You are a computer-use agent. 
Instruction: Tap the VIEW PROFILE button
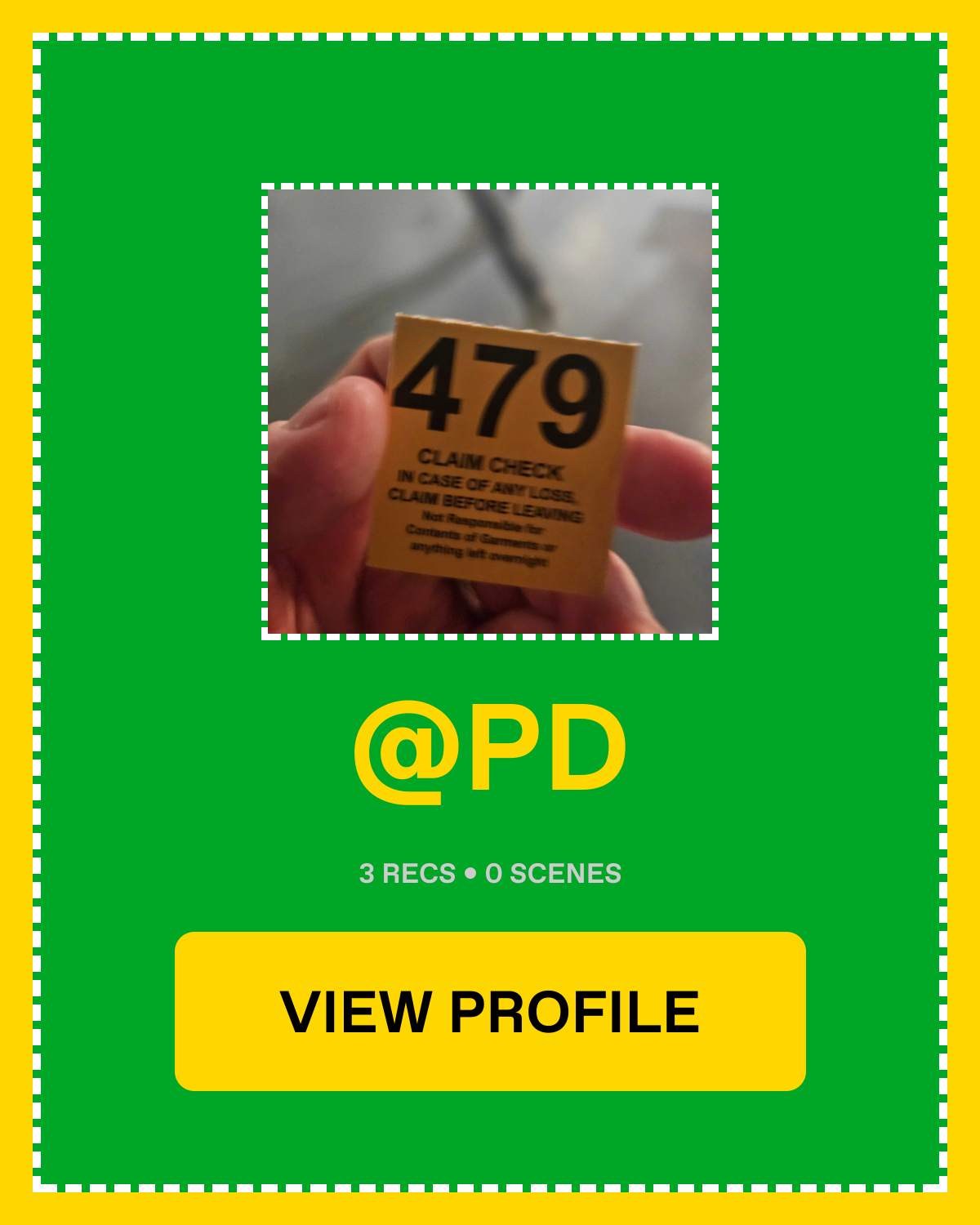[490, 1011]
